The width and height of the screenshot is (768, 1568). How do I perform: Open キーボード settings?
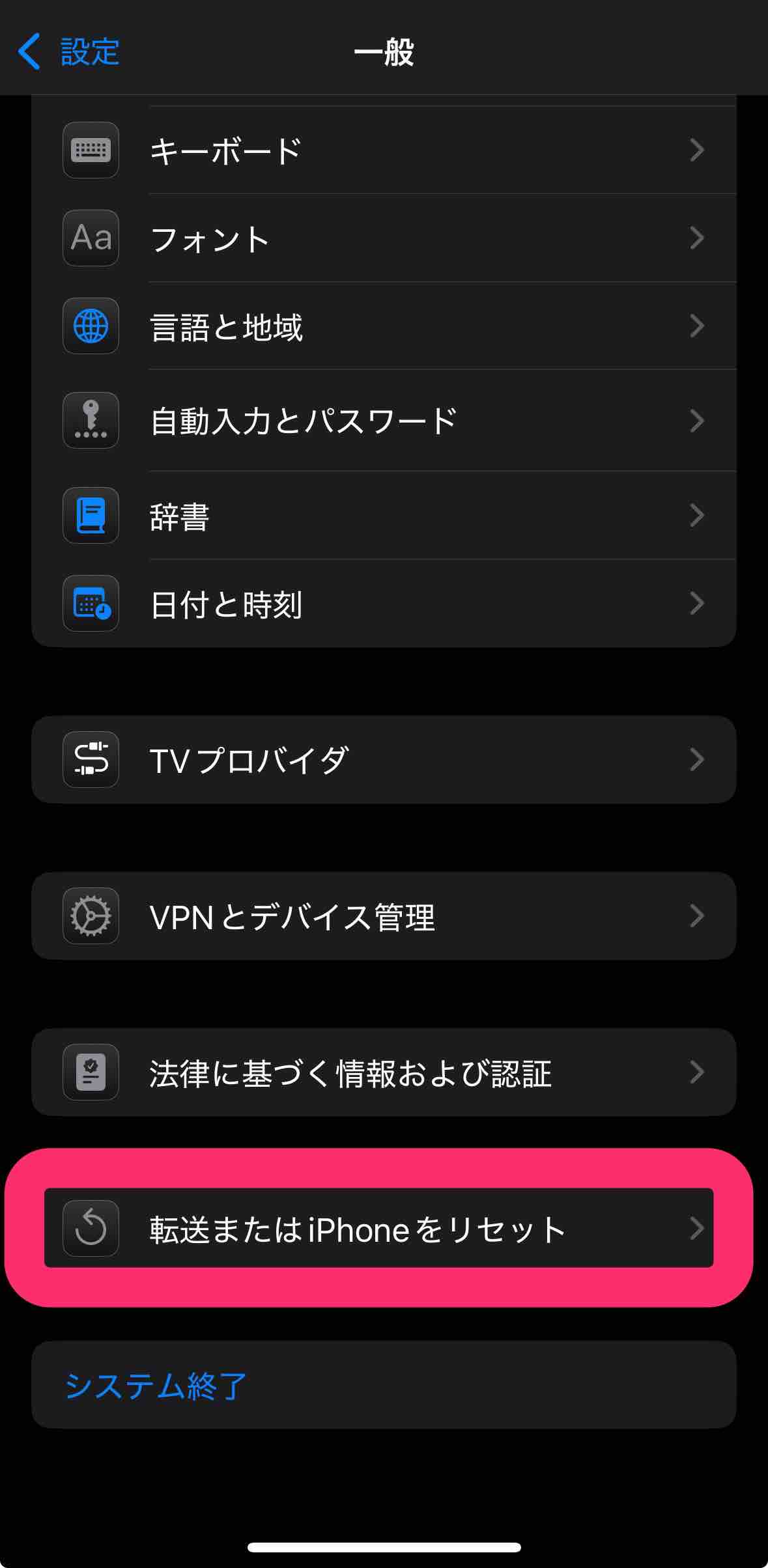click(x=384, y=150)
